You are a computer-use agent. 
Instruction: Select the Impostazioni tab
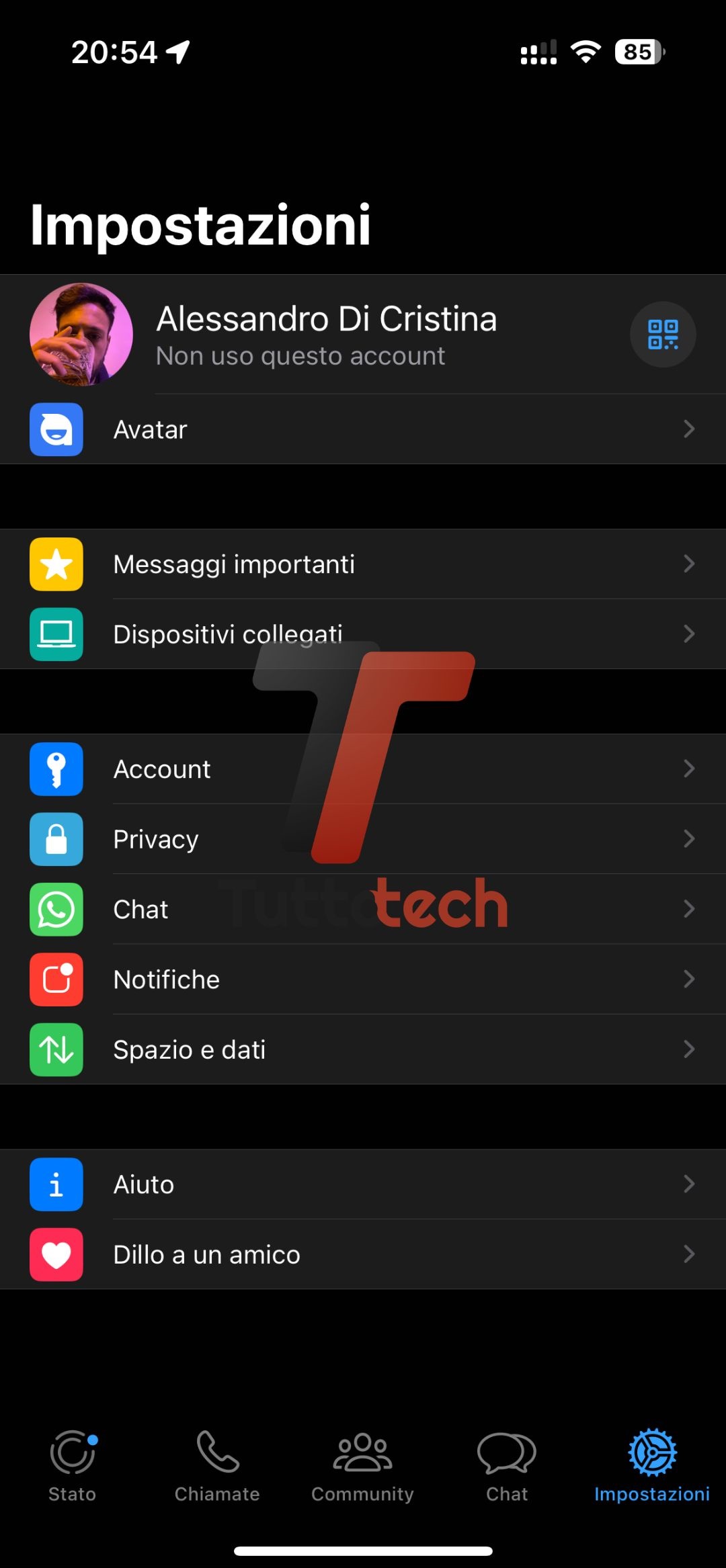651,1466
